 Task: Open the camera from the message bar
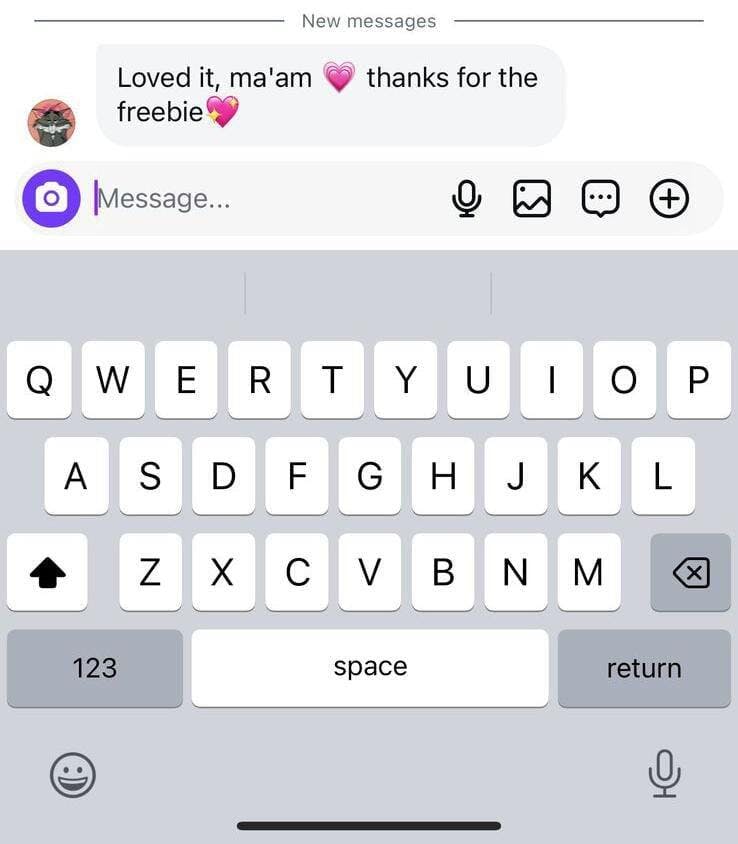click(x=51, y=199)
